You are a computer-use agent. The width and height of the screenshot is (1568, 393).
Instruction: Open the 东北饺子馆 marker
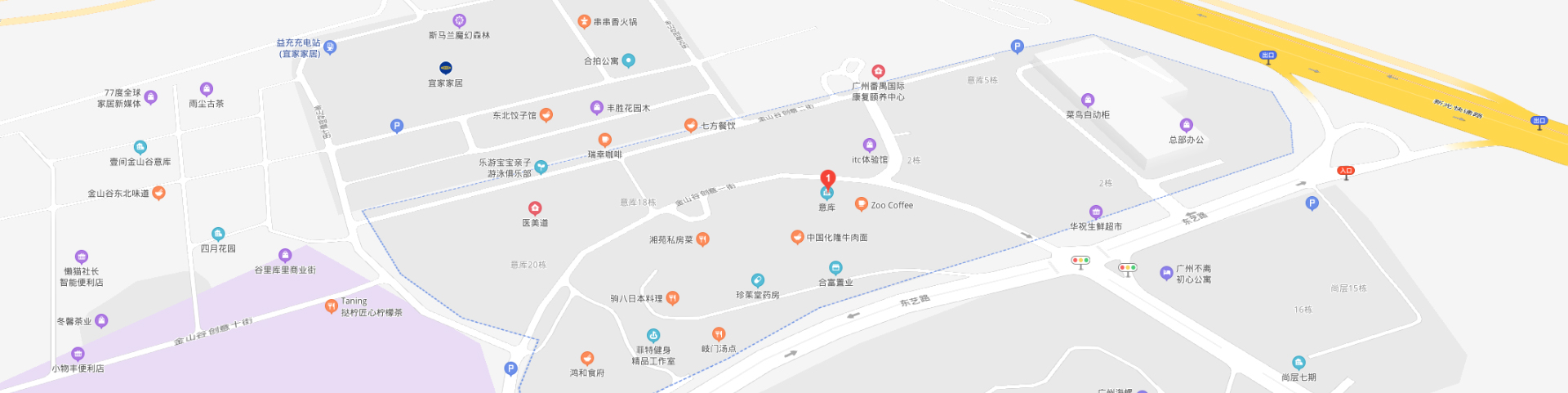coord(546,115)
